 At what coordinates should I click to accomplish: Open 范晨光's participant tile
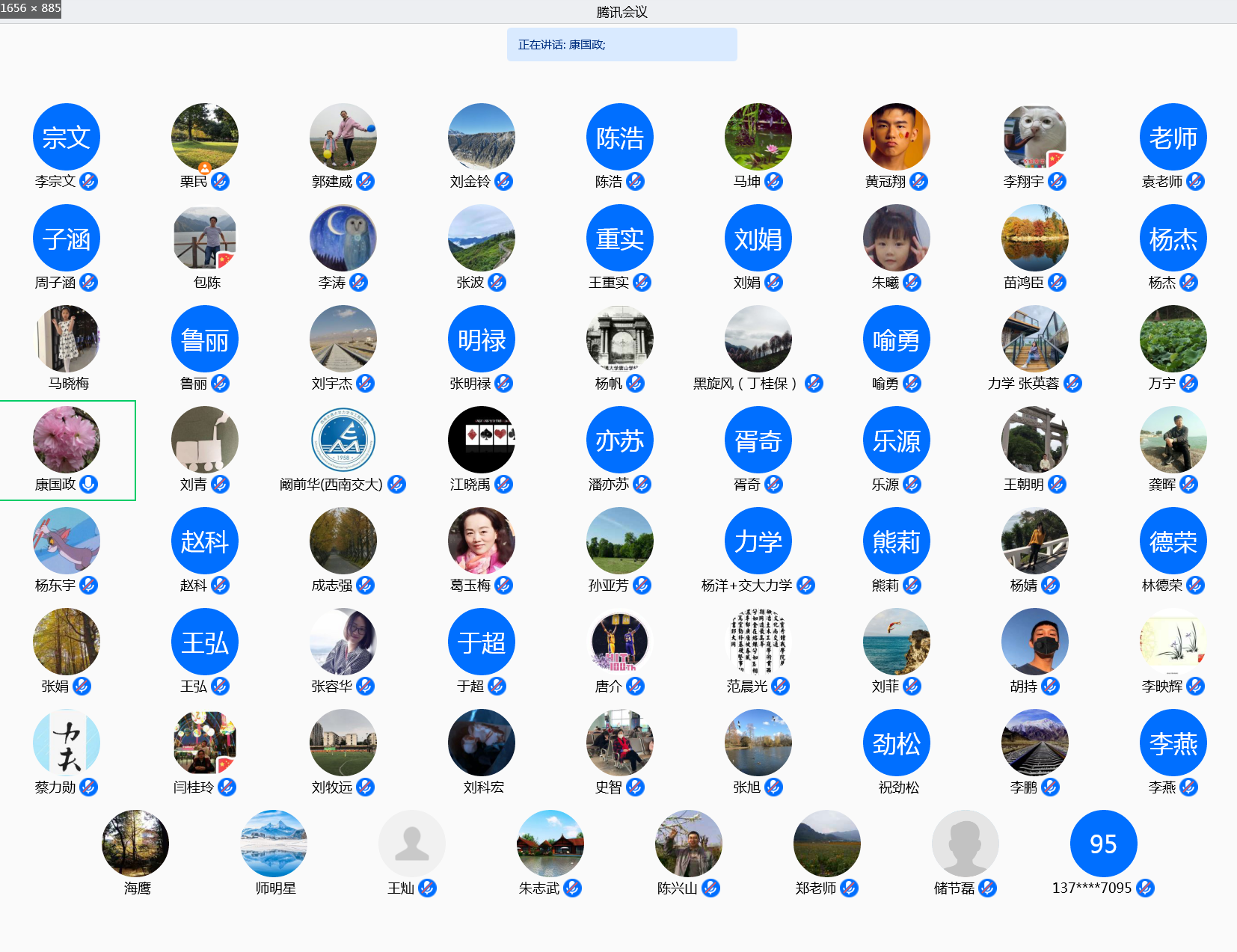758,642
